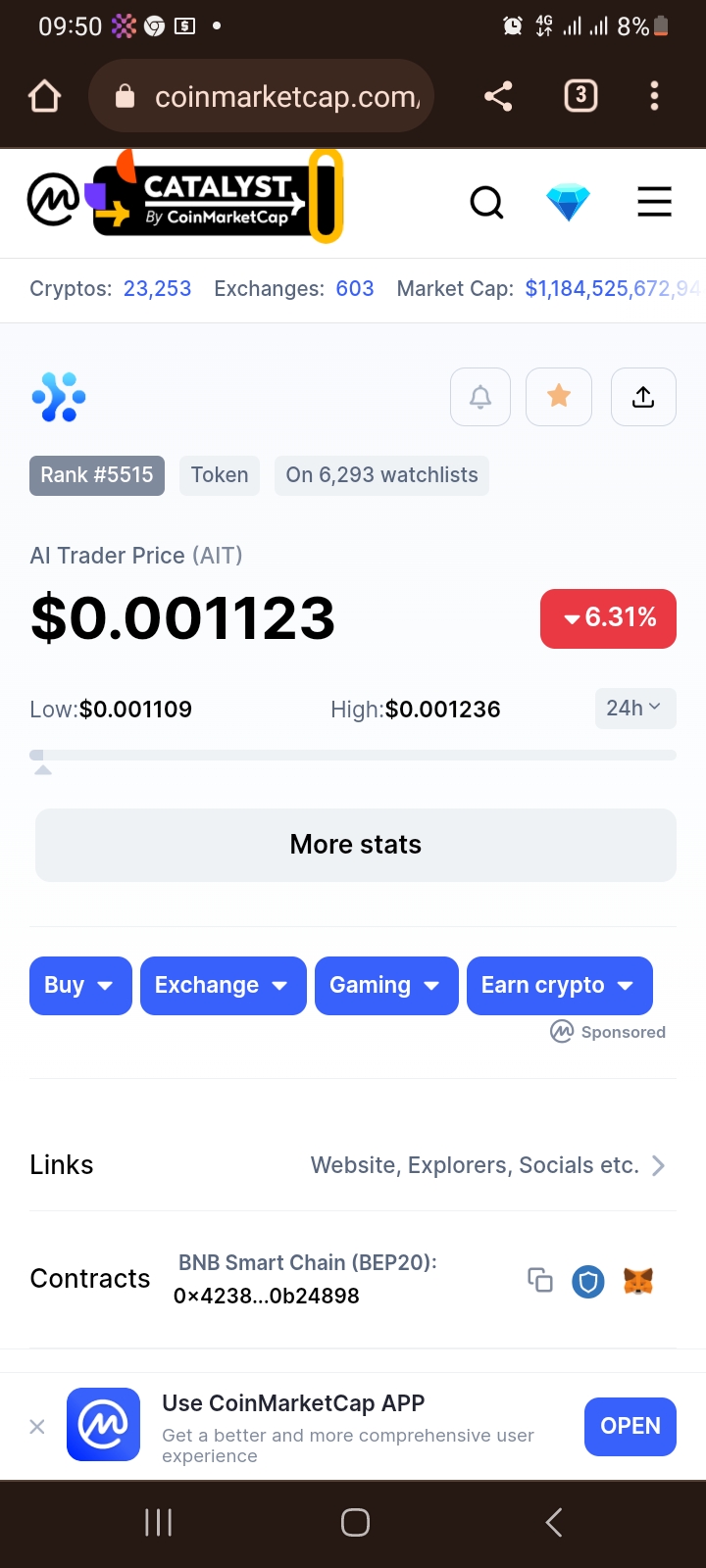706x1568 pixels.
Task: Go back using the system navigation bar
Action: pos(554,1522)
